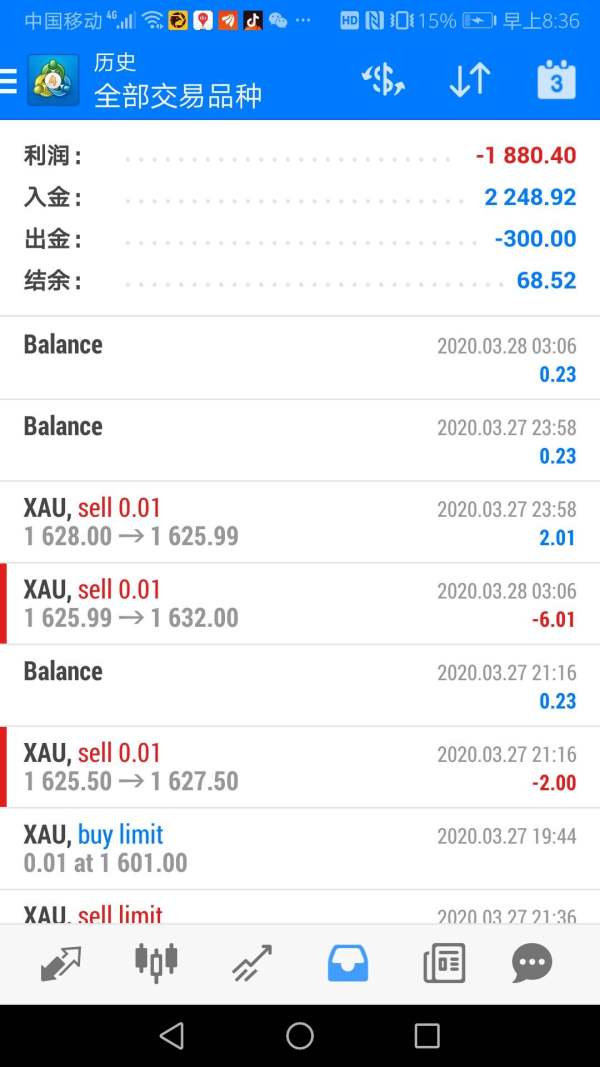
Task: Switch to the Chart candlestick tab
Action: point(156,962)
